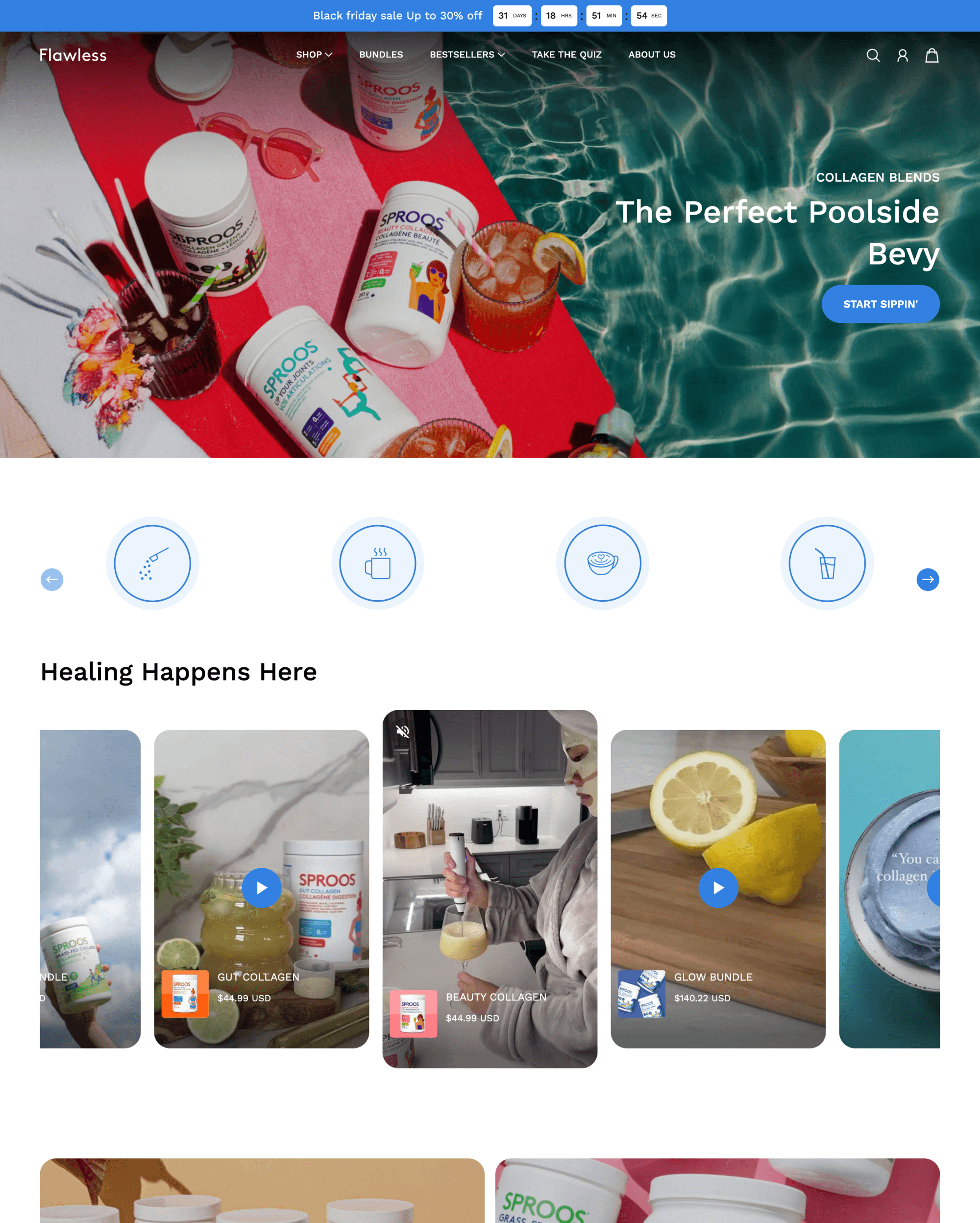Select the iced drink circle icon
The width and height of the screenshot is (980, 1223).
[827, 563]
